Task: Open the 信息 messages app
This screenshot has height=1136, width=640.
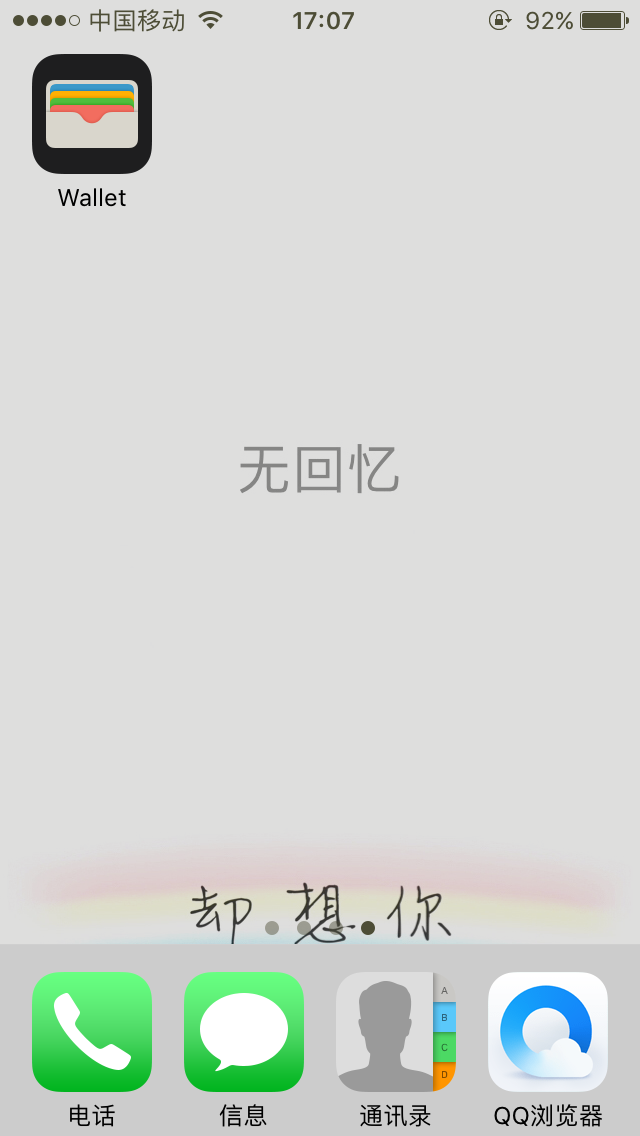Action: [244, 1031]
